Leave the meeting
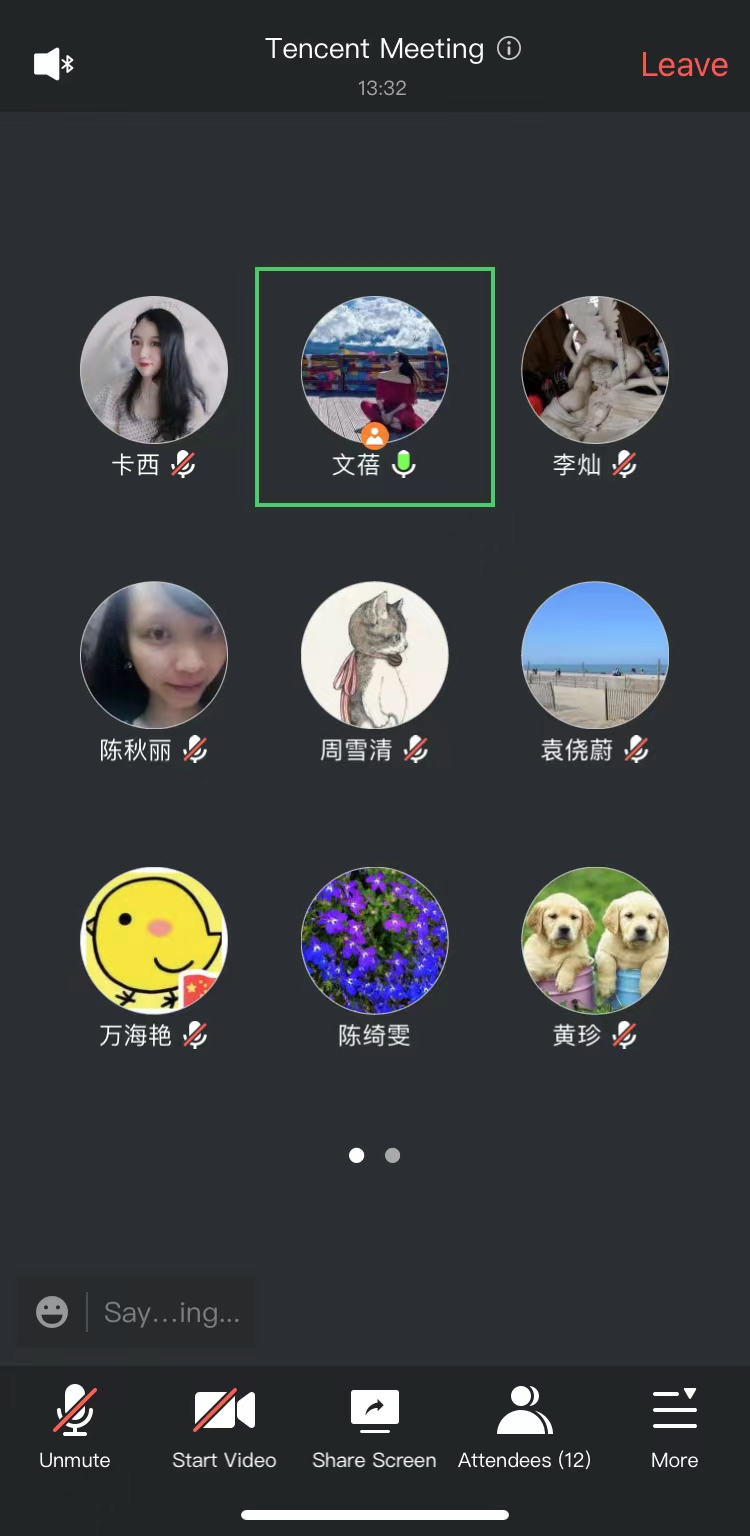Viewport: 750px width, 1536px height. [x=684, y=65]
